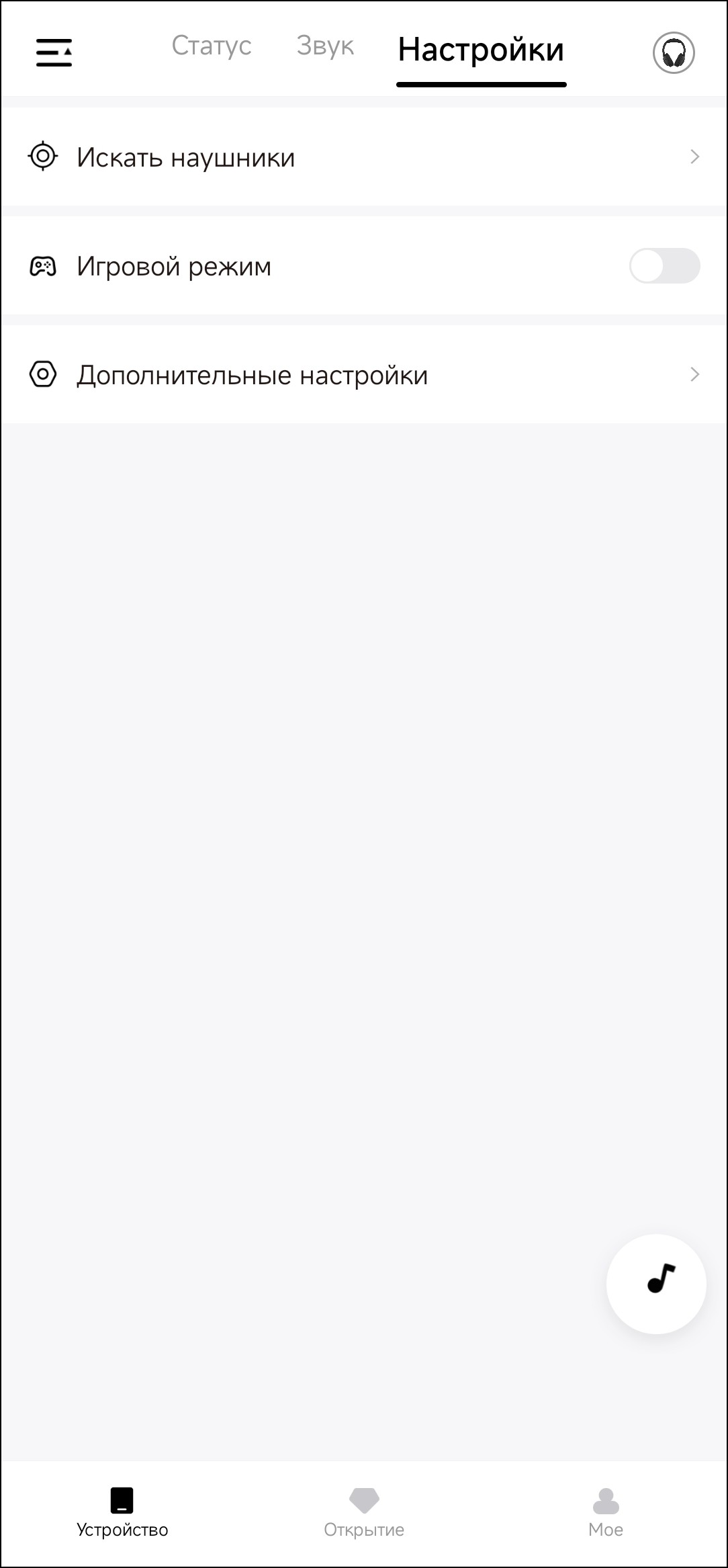Switch to the Статус tab
The width and height of the screenshot is (728, 1568).
click(x=211, y=46)
